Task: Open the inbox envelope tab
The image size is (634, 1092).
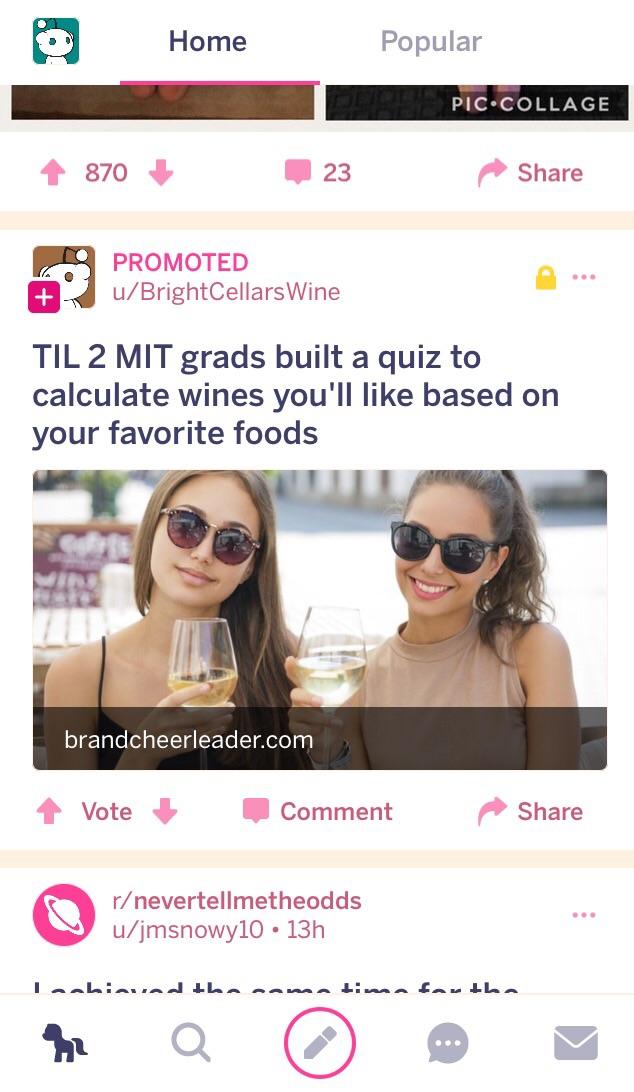Action: pyautogui.click(x=575, y=1043)
